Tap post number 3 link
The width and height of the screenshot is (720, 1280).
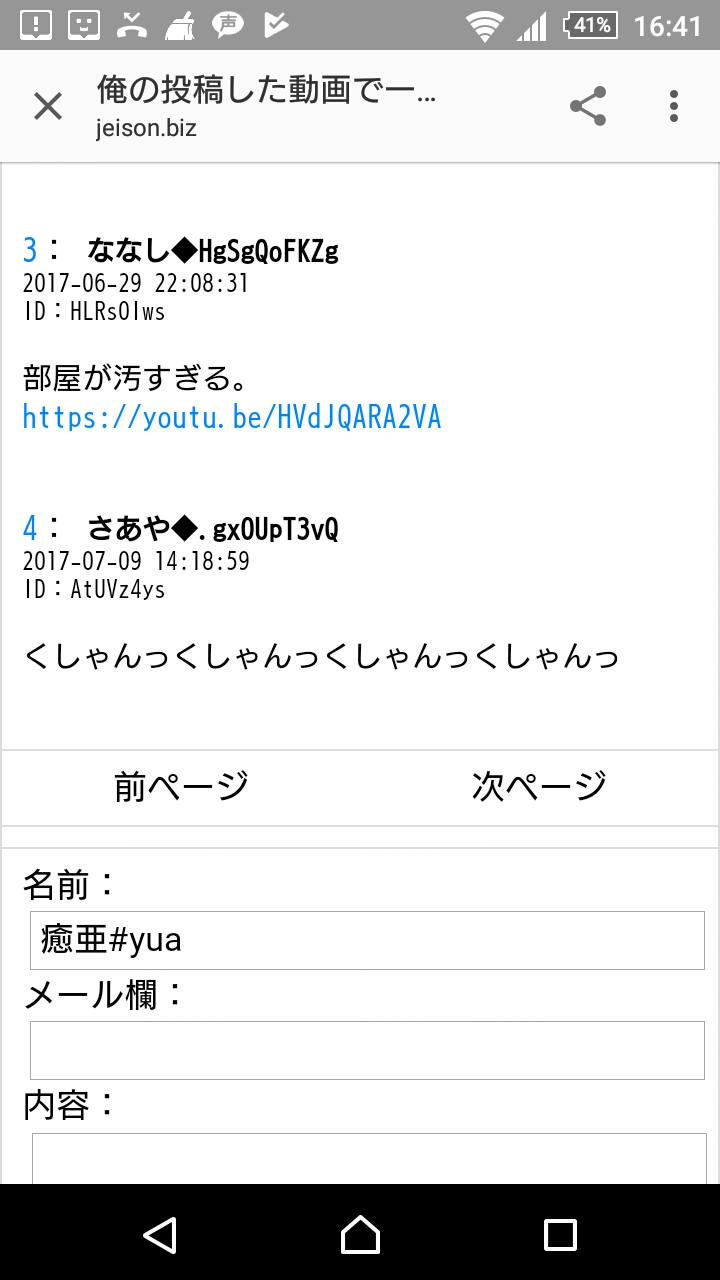point(30,251)
